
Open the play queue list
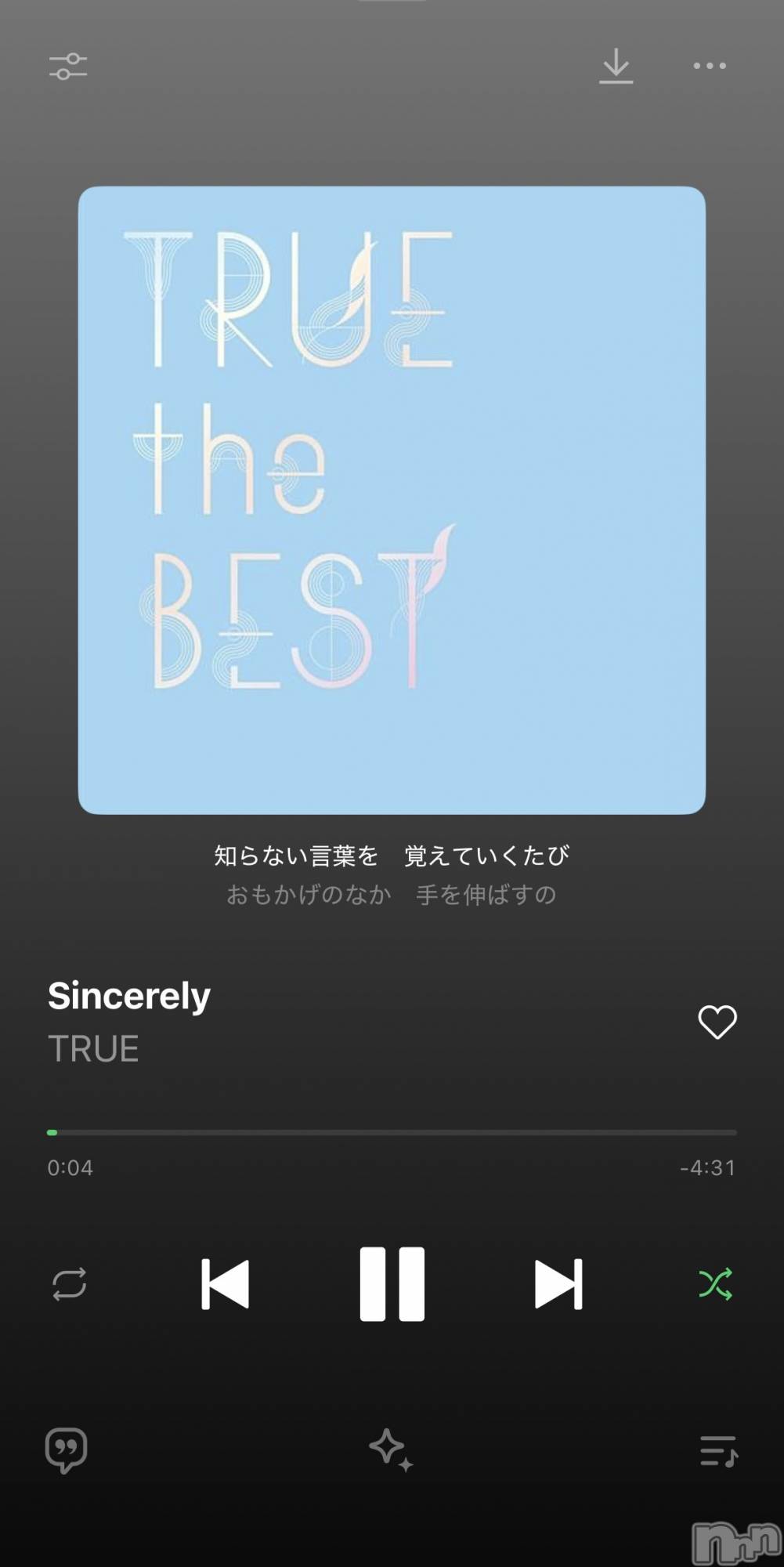coord(718,1451)
